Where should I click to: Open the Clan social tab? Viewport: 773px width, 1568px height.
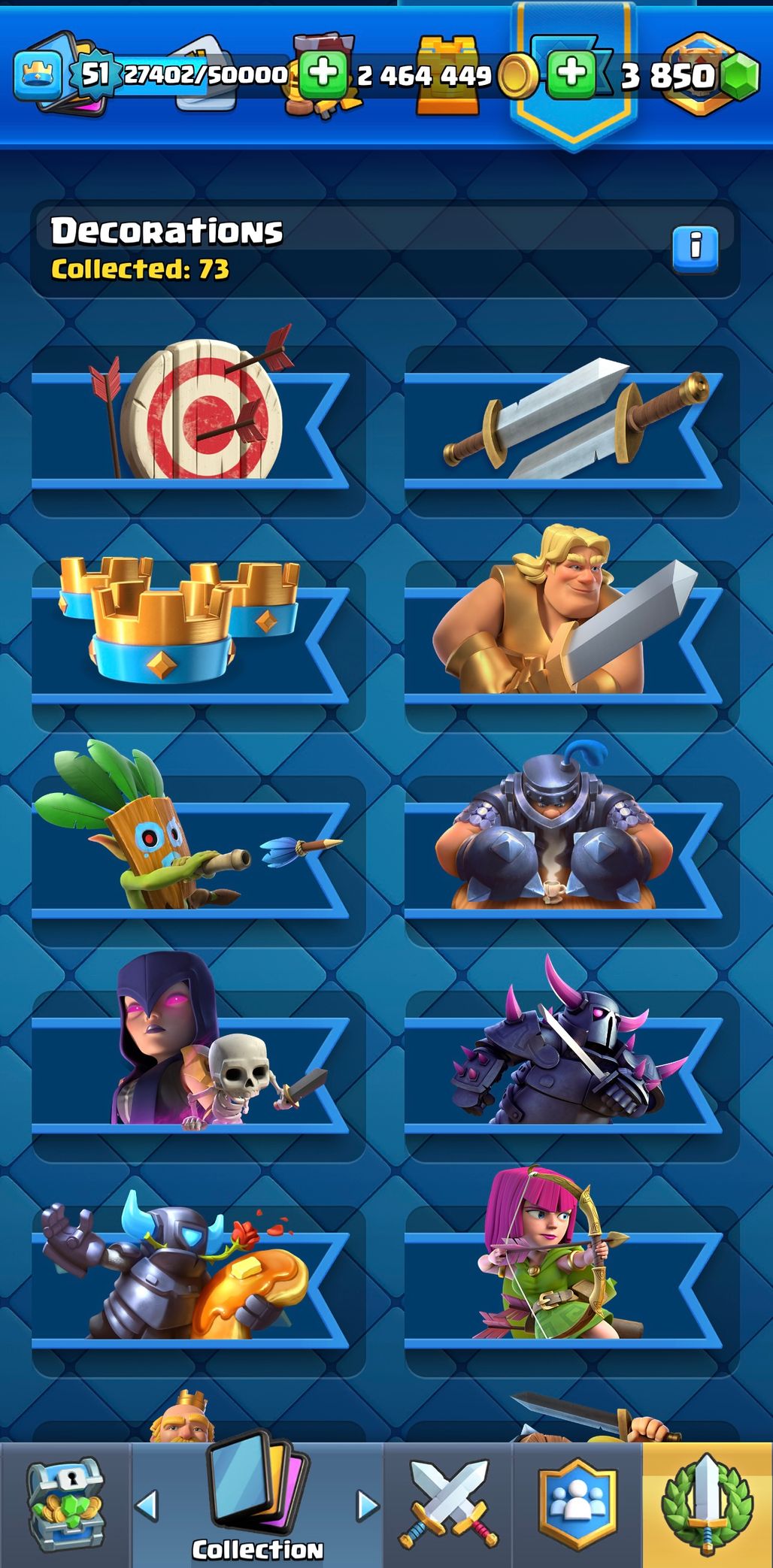click(577, 1505)
